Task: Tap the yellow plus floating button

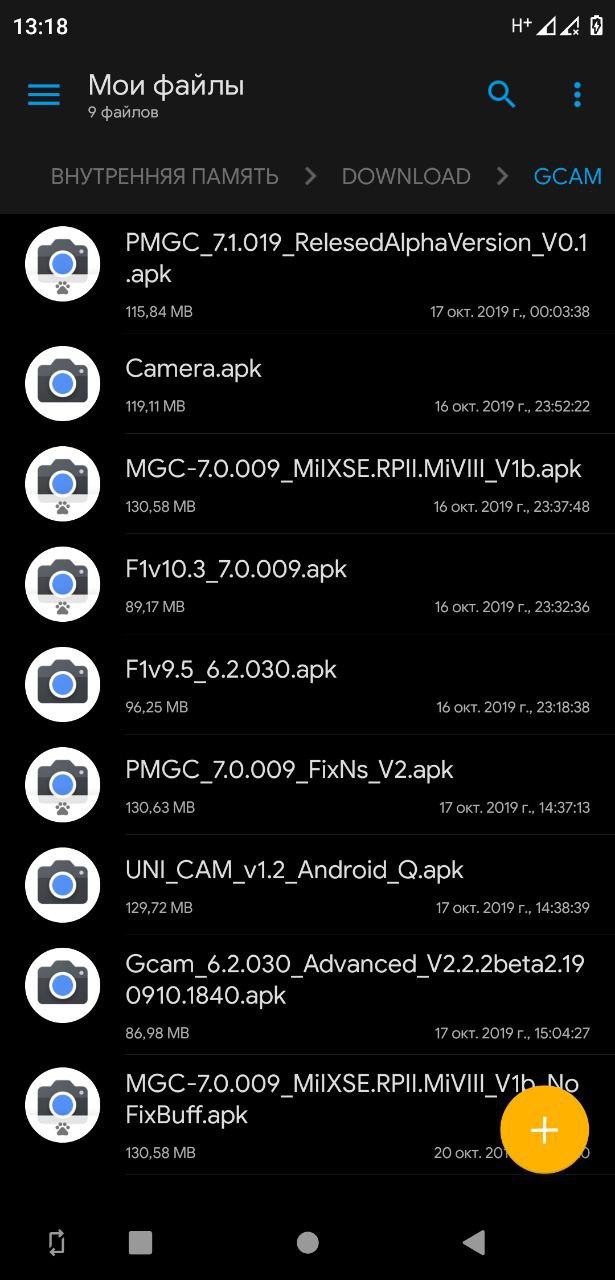Action: click(x=544, y=1130)
